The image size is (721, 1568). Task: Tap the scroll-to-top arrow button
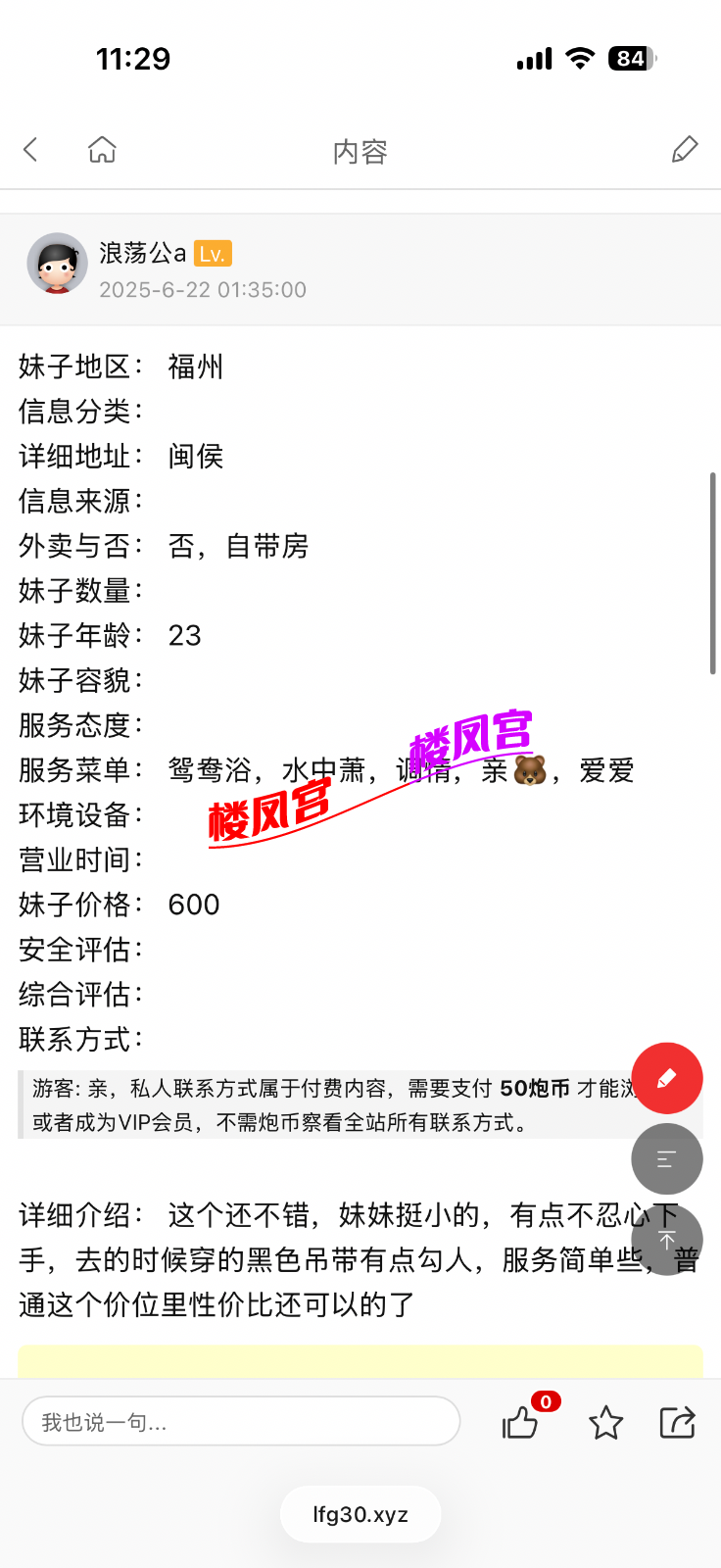point(667,1240)
